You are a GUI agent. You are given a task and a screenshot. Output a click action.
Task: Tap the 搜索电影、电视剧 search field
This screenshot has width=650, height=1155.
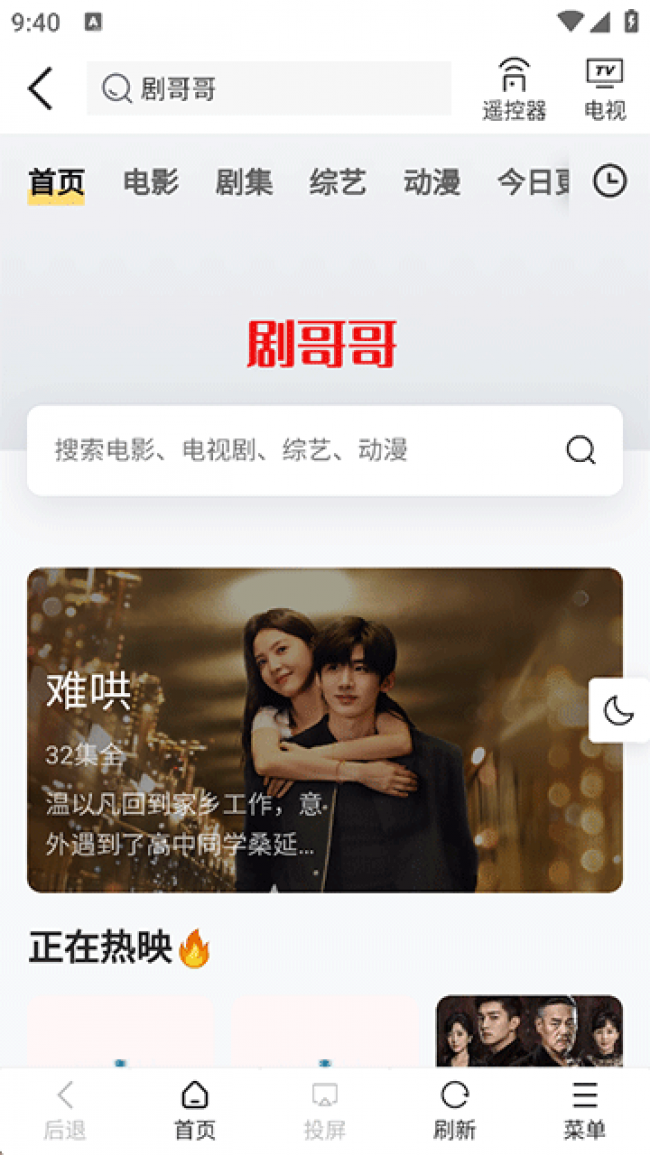click(300, 450)
